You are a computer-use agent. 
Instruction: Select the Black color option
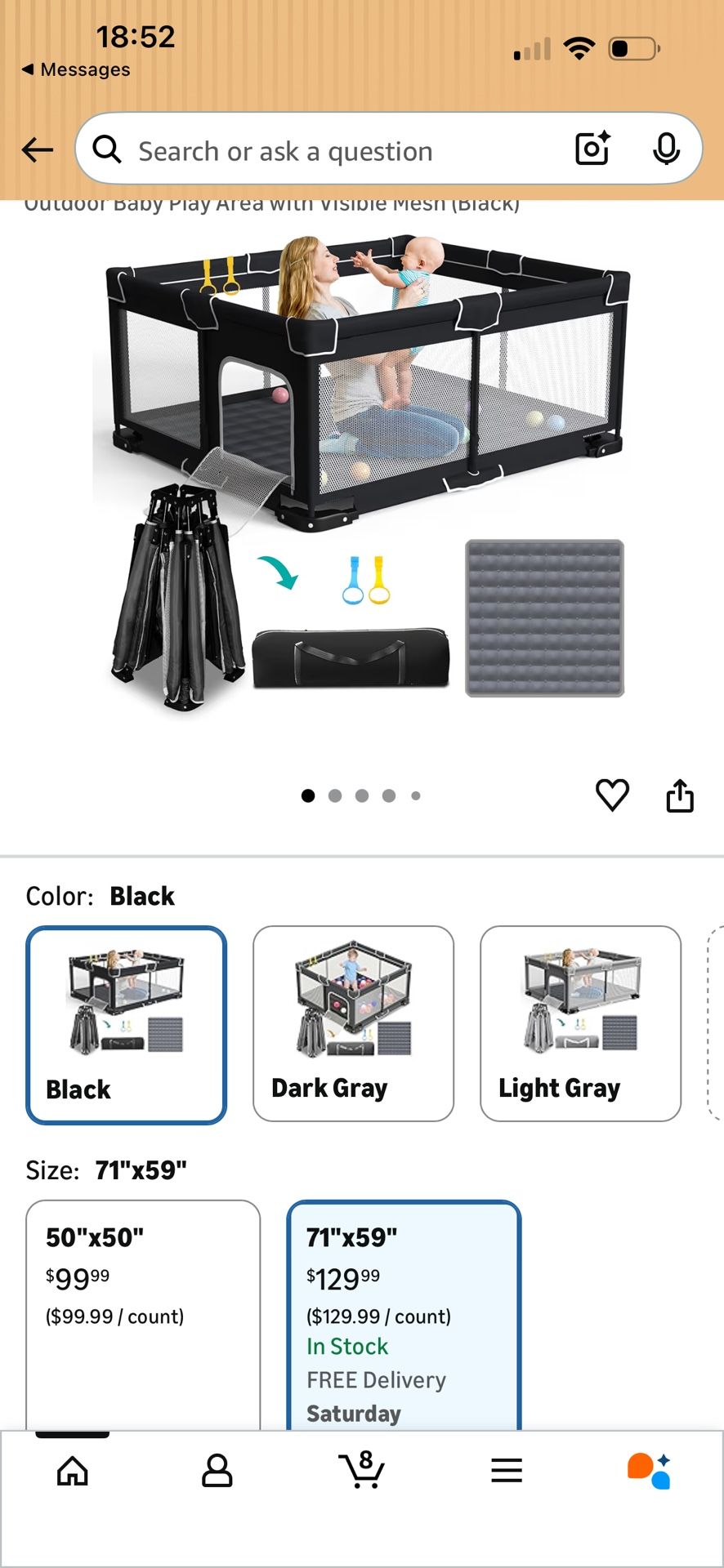[x=127, y=1024]
